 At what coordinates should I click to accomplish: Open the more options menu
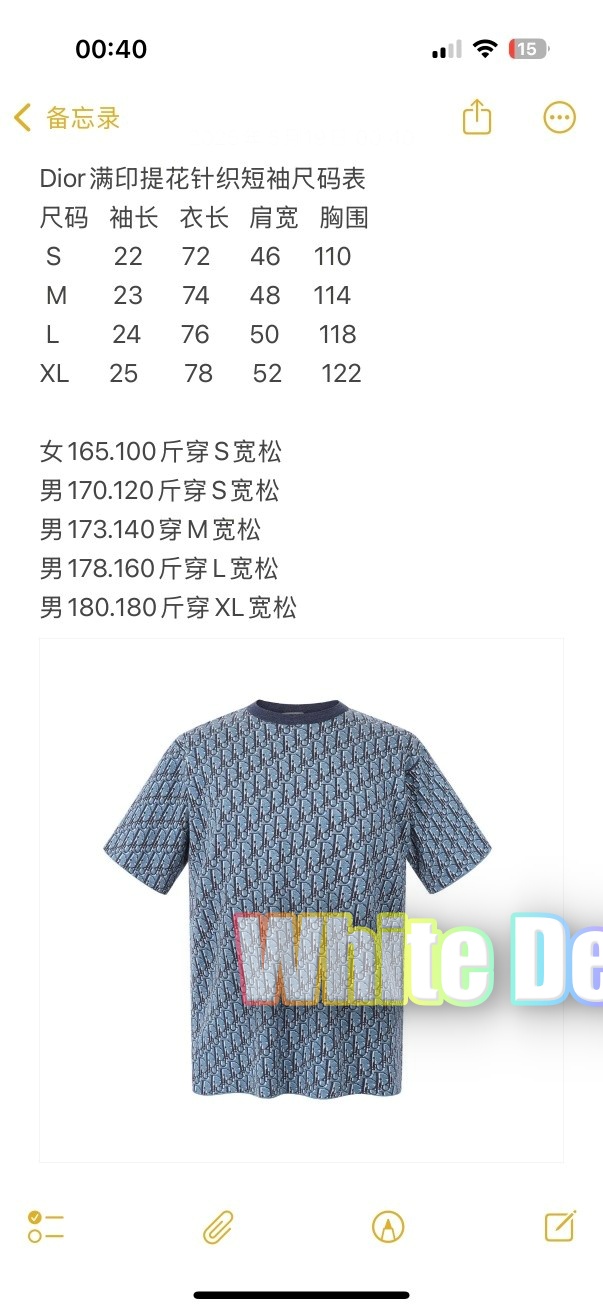click(x=559, y=117)
